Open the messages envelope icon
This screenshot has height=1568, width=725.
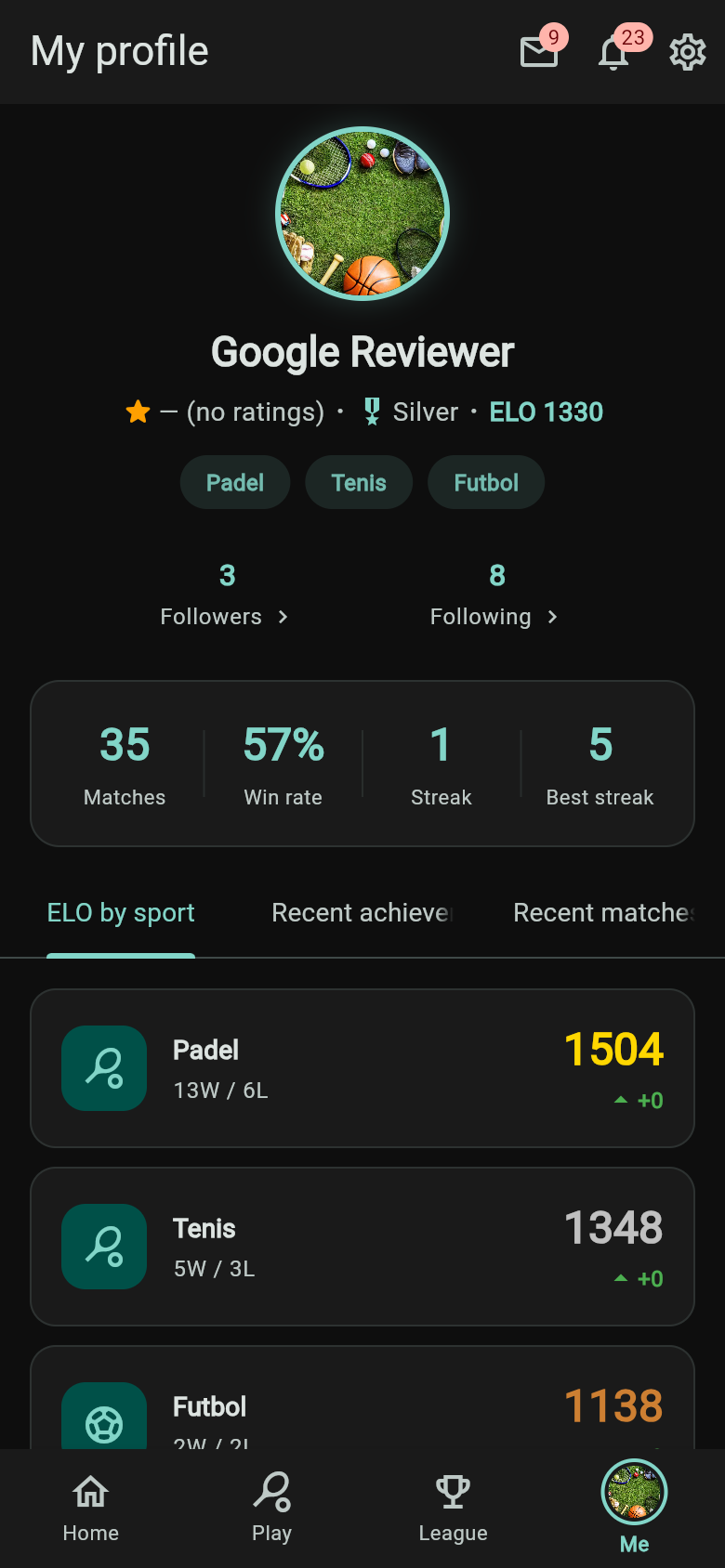click(539, 52)
